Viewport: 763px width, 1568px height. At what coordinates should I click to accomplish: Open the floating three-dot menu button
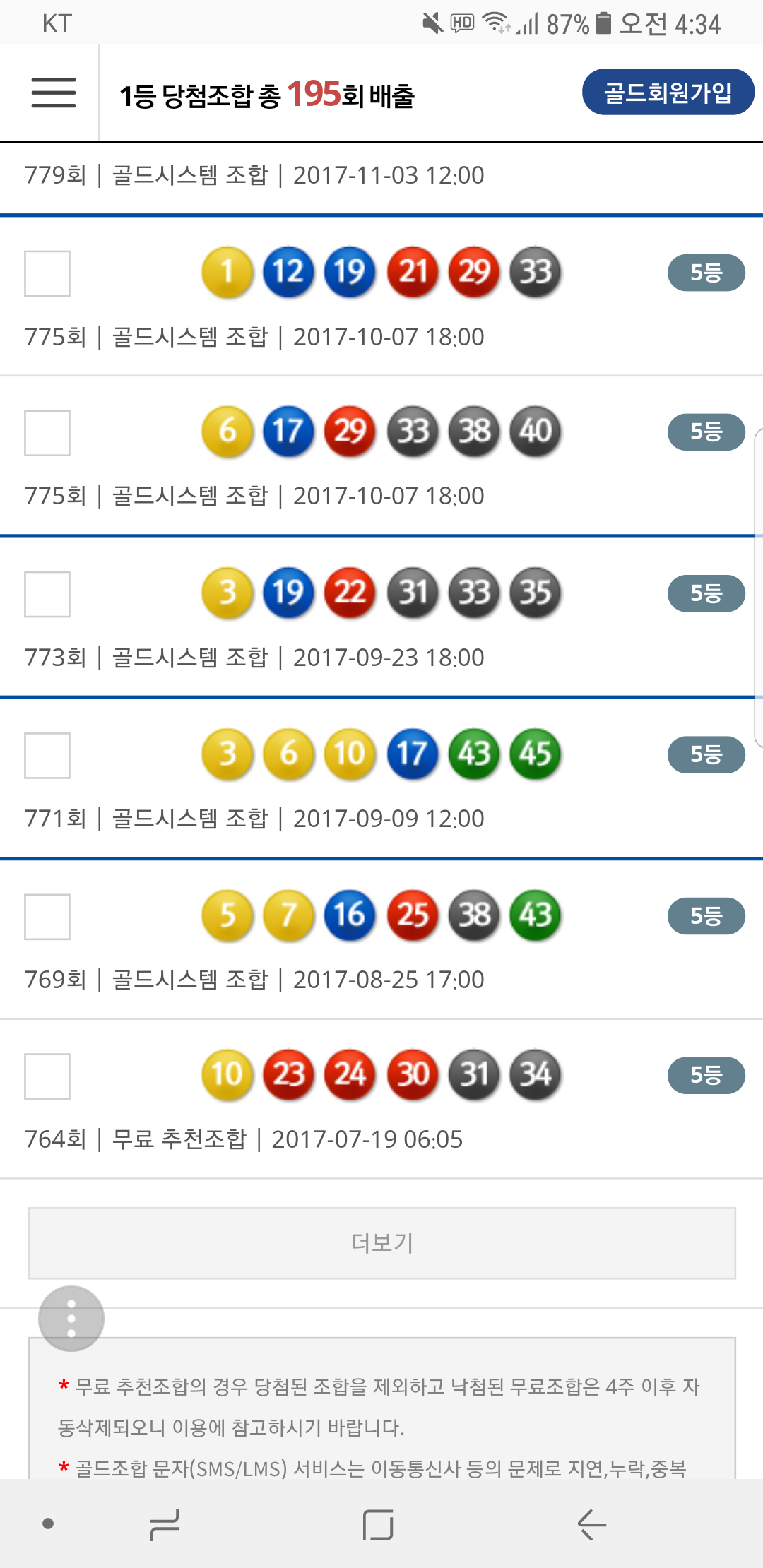[x=71, y=1318]
